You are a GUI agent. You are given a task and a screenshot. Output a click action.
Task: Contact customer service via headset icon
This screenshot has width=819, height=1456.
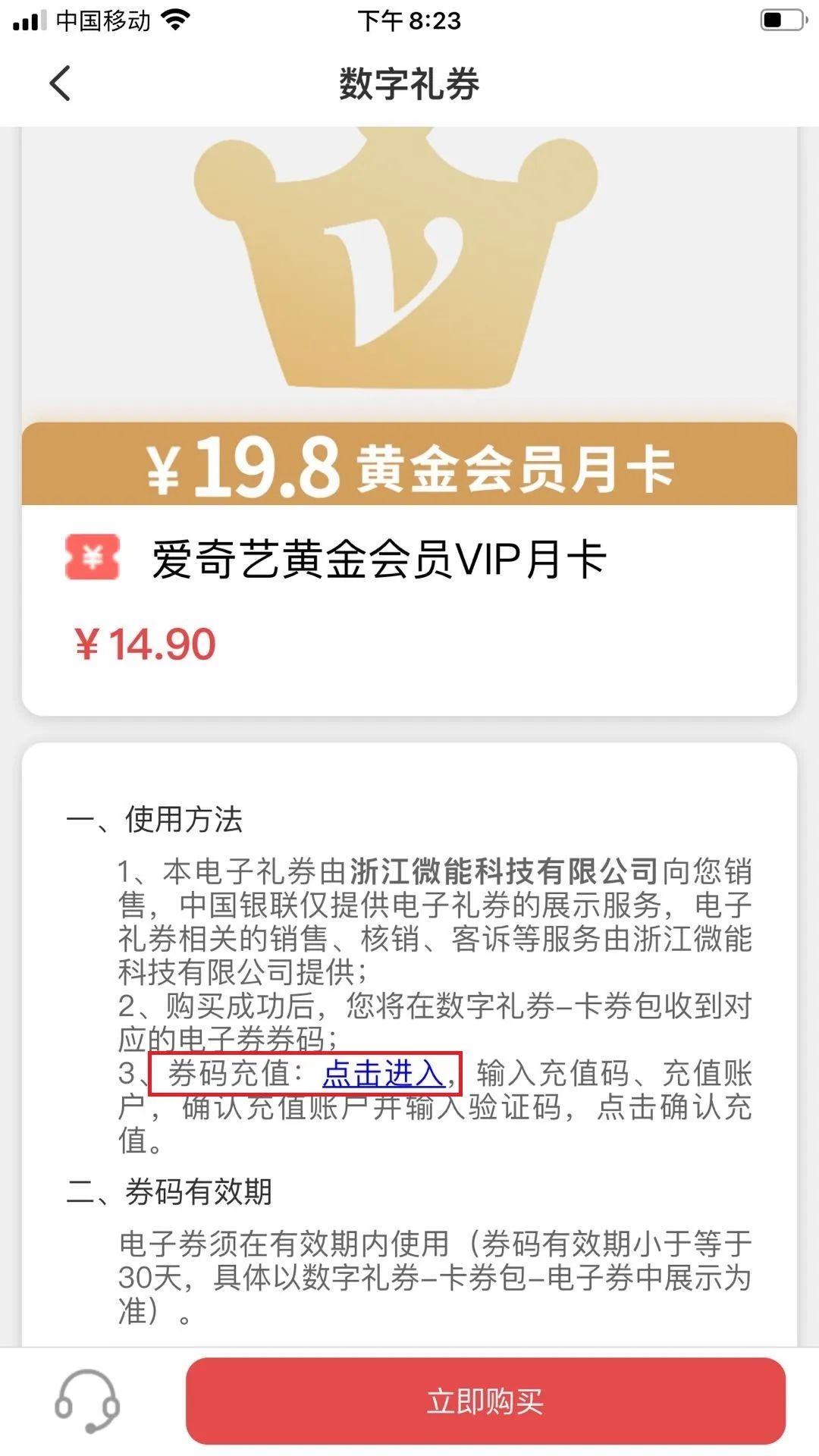tap(87, 1401)
